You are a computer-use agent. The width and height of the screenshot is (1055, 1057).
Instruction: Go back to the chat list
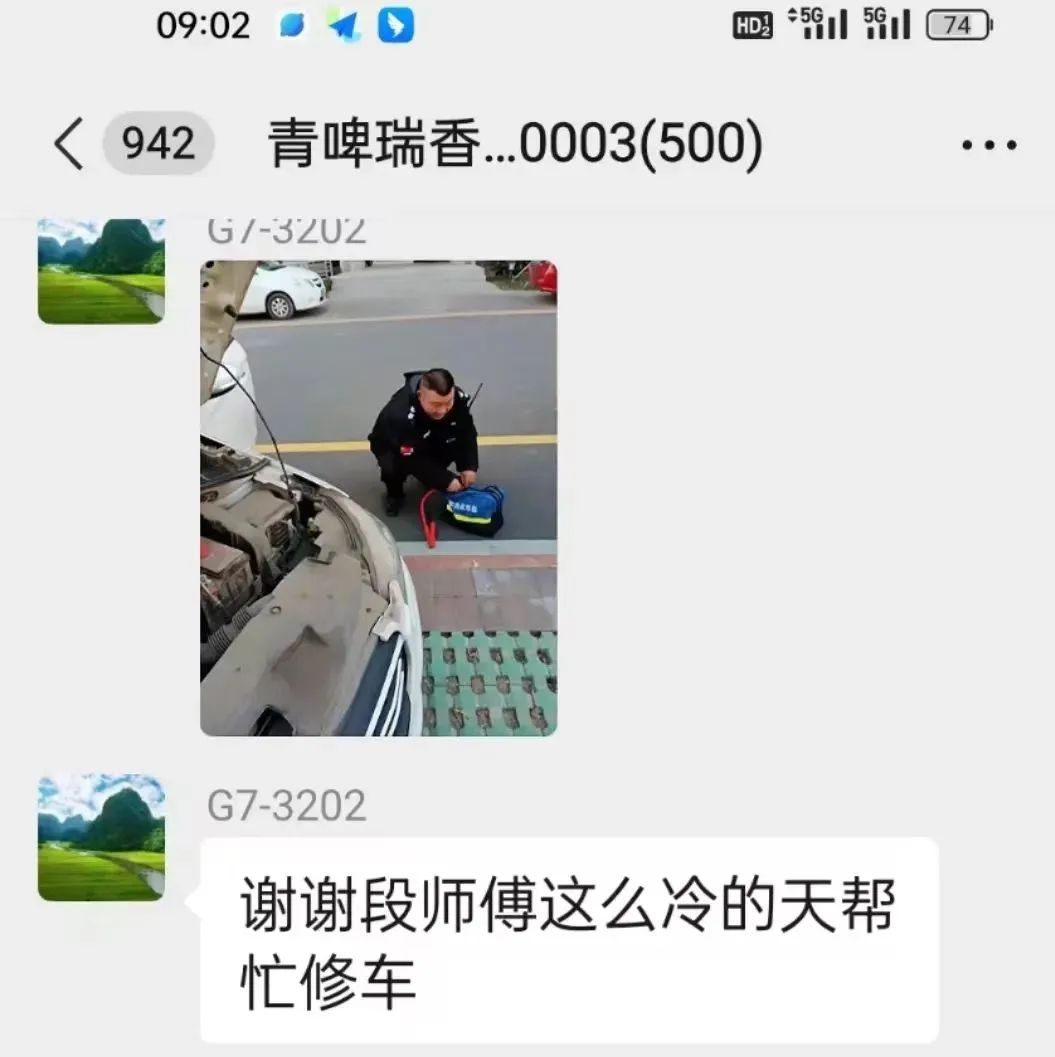[70, 145]
